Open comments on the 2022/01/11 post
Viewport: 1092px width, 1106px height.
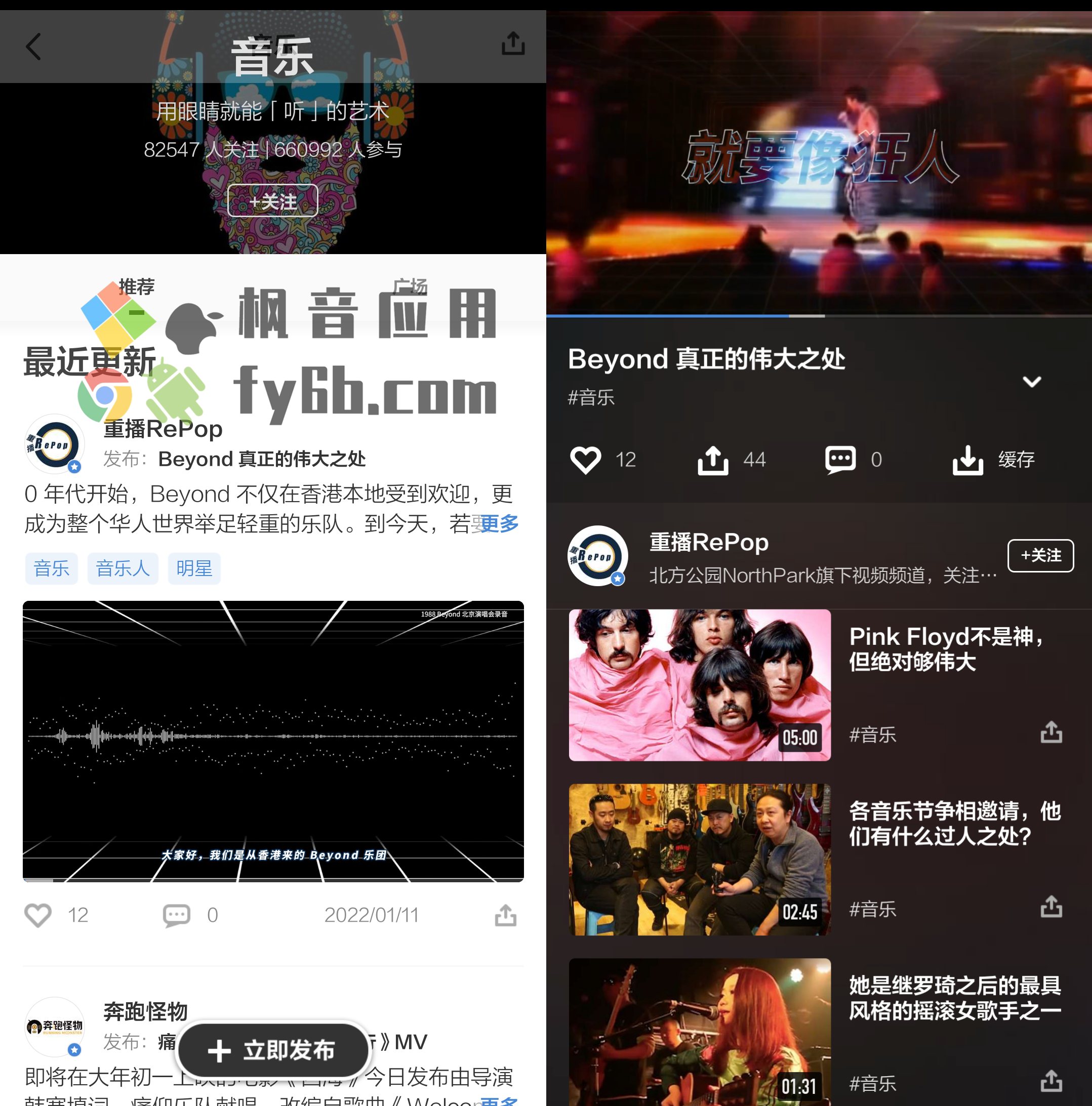[x=176, y=915]
